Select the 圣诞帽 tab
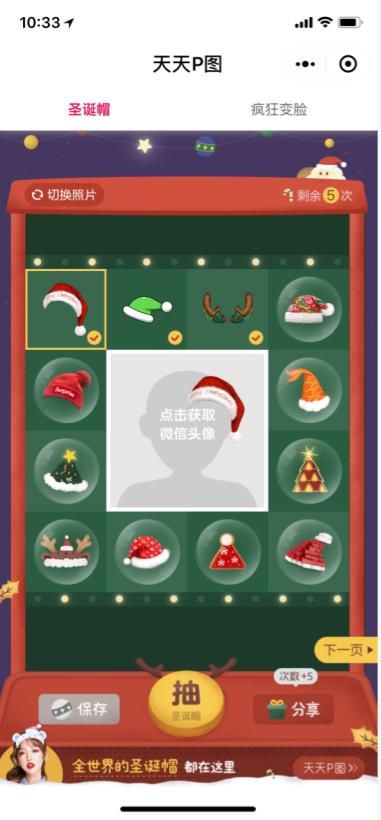 (x=89, y=110)
